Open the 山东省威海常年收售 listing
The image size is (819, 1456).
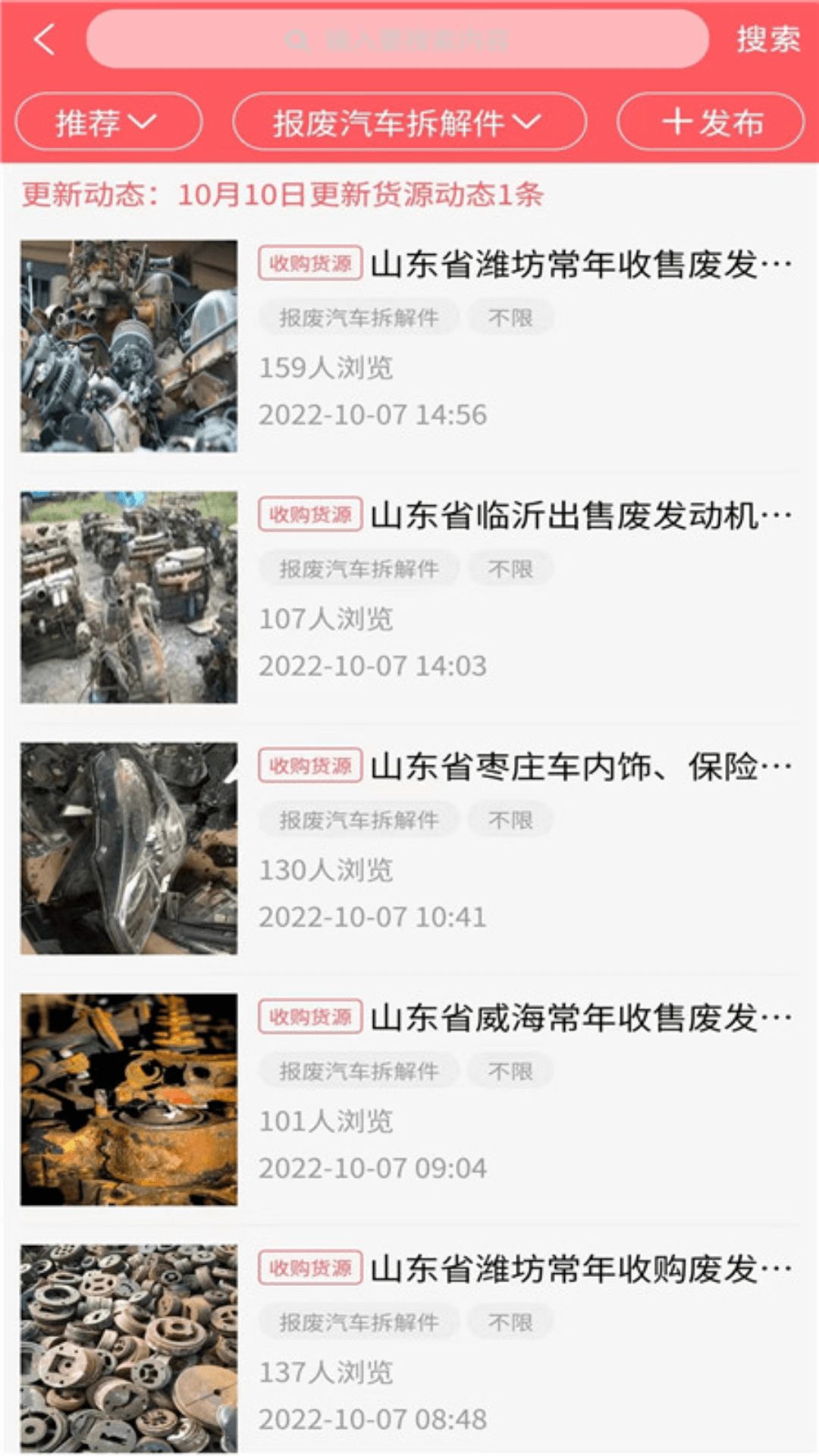tap(409, 1099)
